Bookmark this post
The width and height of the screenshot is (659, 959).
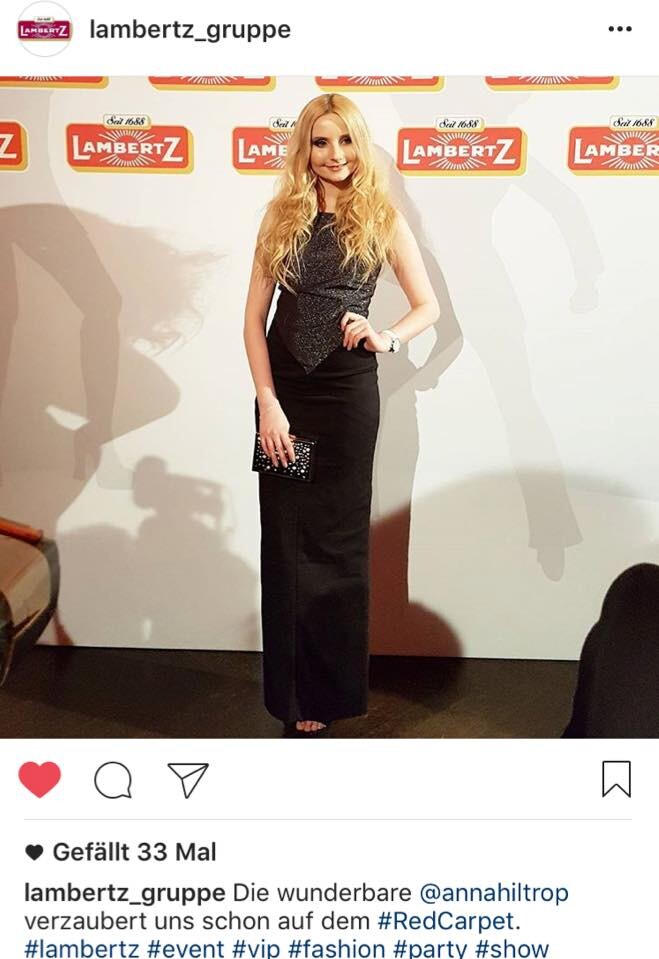616,779
